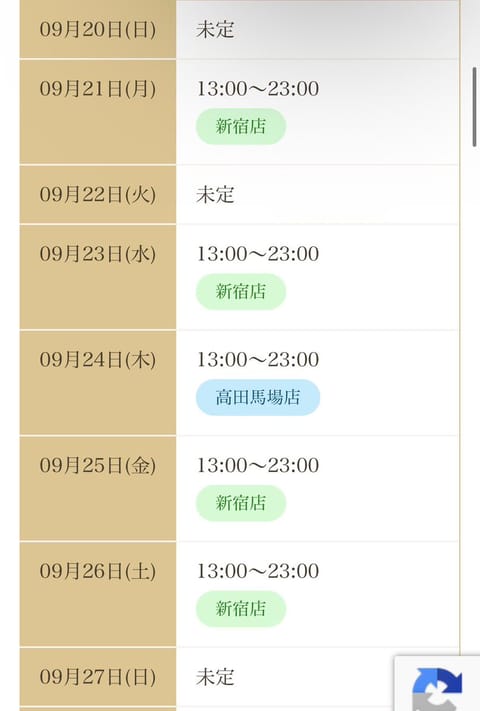Open the reCAPTCHA badge
The image size is (480, 711).
[437, 683]
